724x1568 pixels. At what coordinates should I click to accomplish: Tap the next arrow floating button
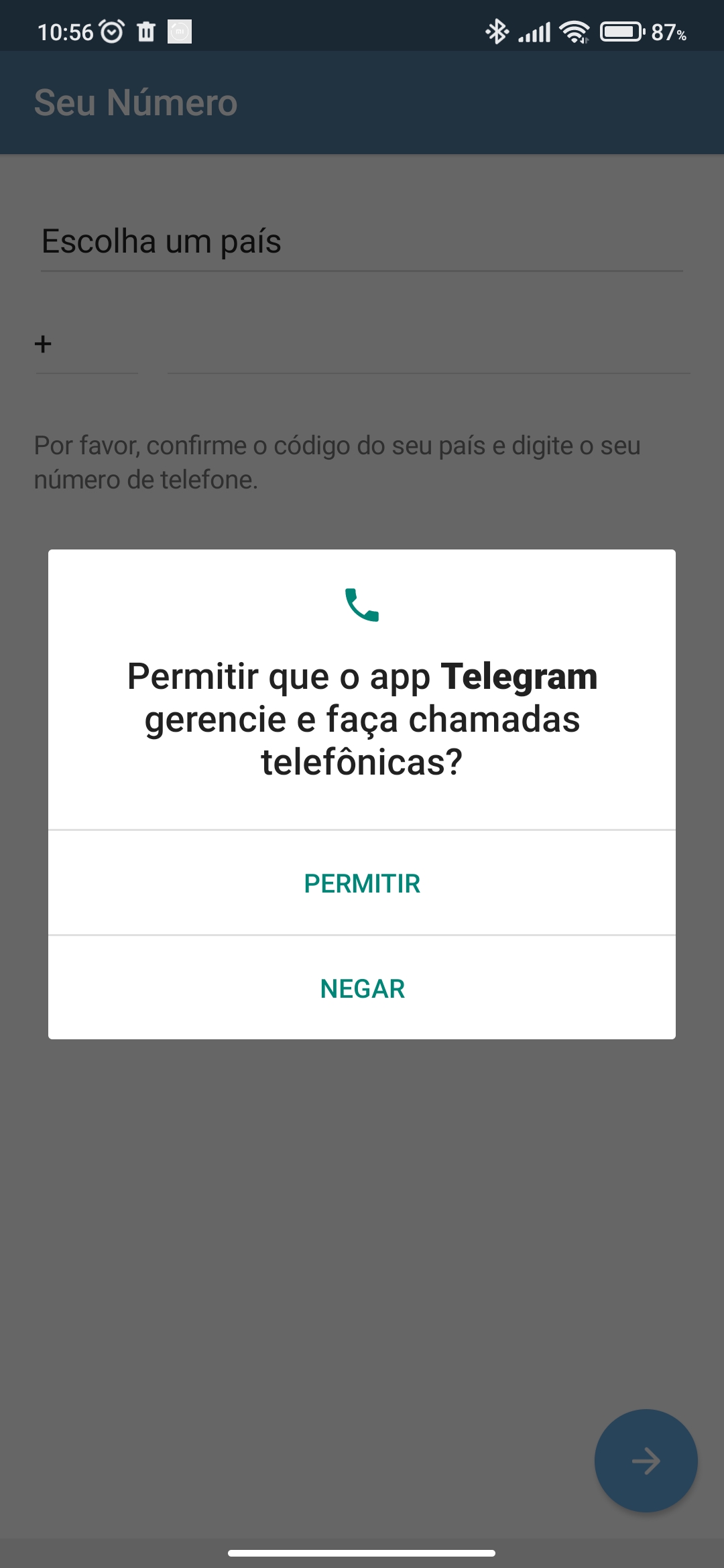pyautogui.click(x=646, y=1461)
